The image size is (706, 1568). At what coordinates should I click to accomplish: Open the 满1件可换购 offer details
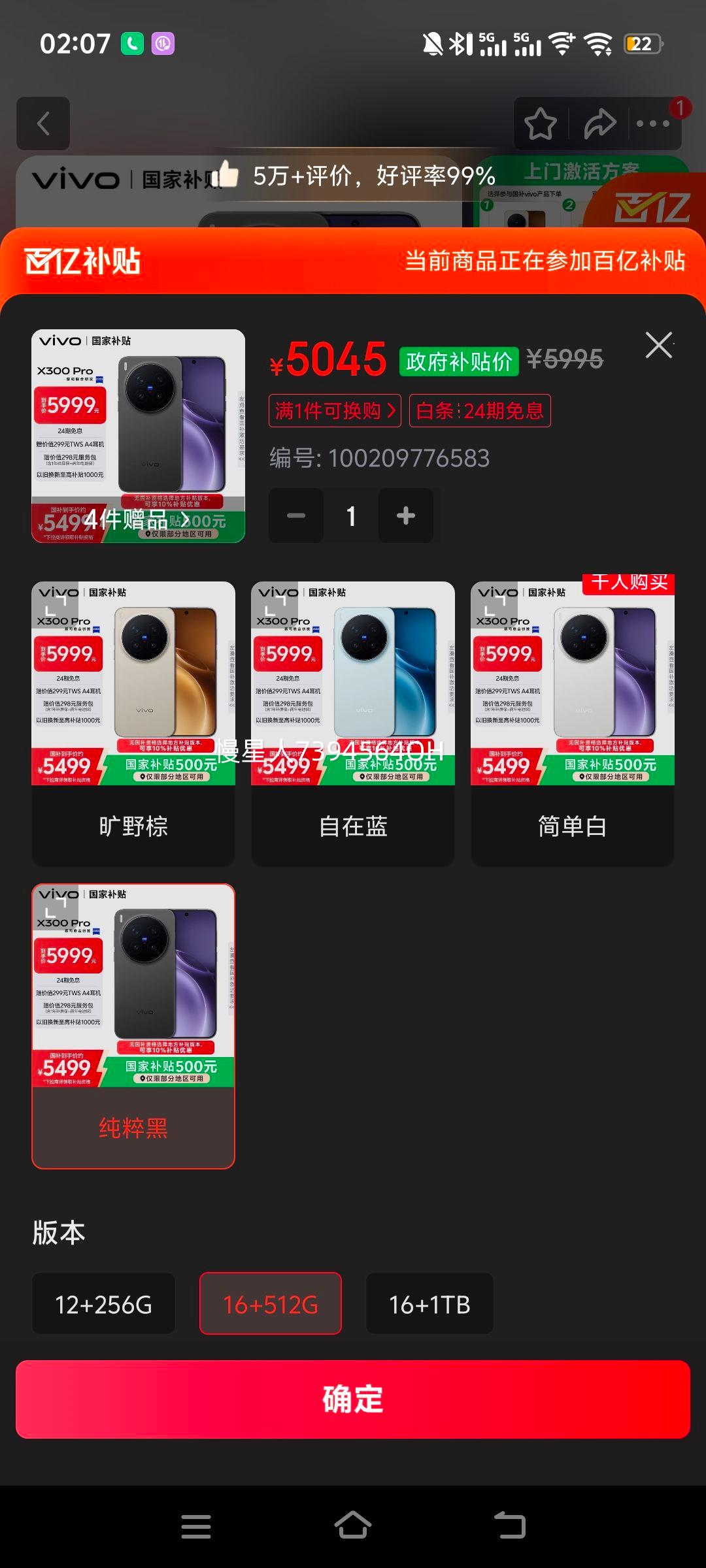335,411
